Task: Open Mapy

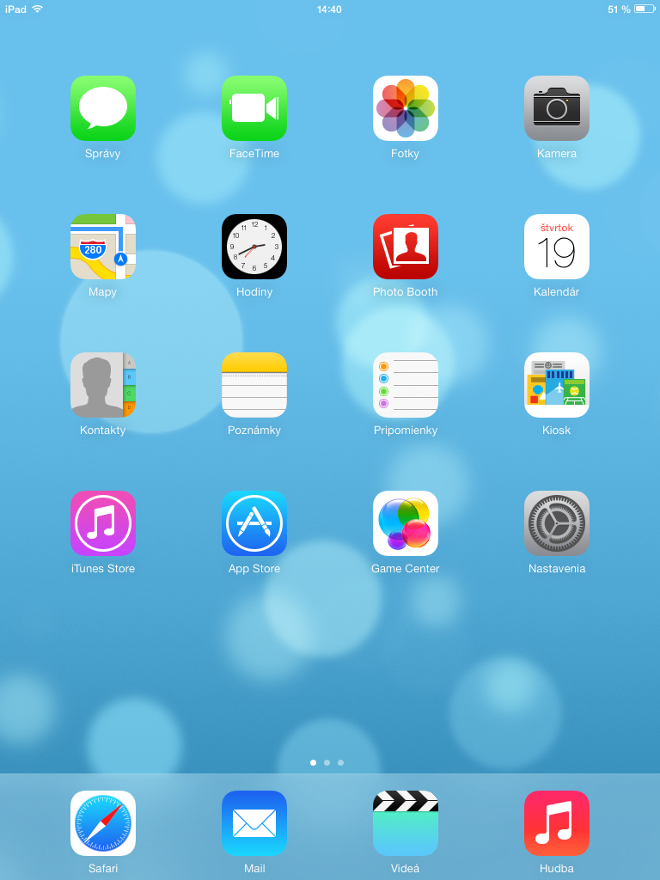Action: (x=103, y=246)
